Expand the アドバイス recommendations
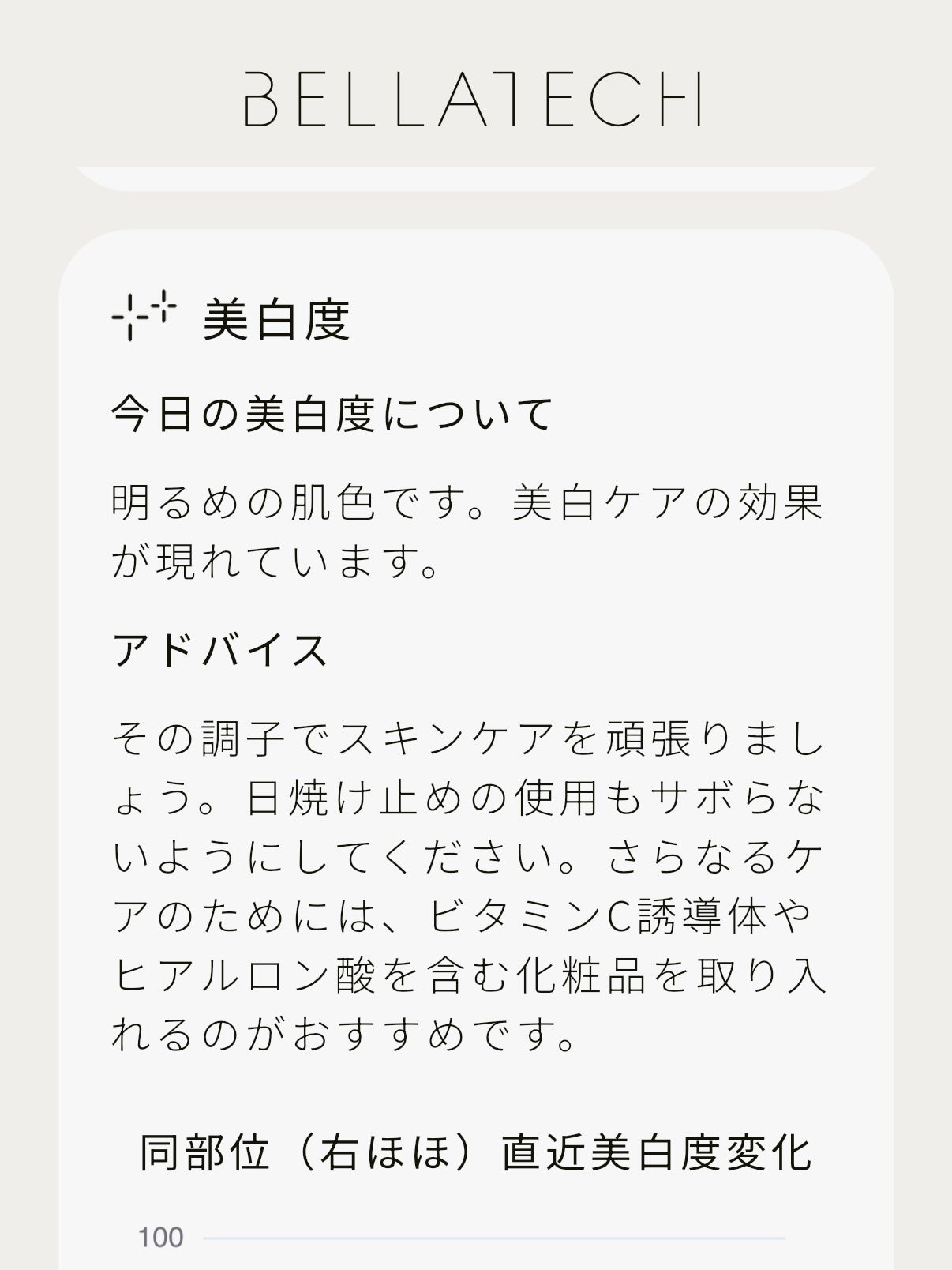Image resolution: width=952 pixels, height=1270 pixels. pos(221,648)
